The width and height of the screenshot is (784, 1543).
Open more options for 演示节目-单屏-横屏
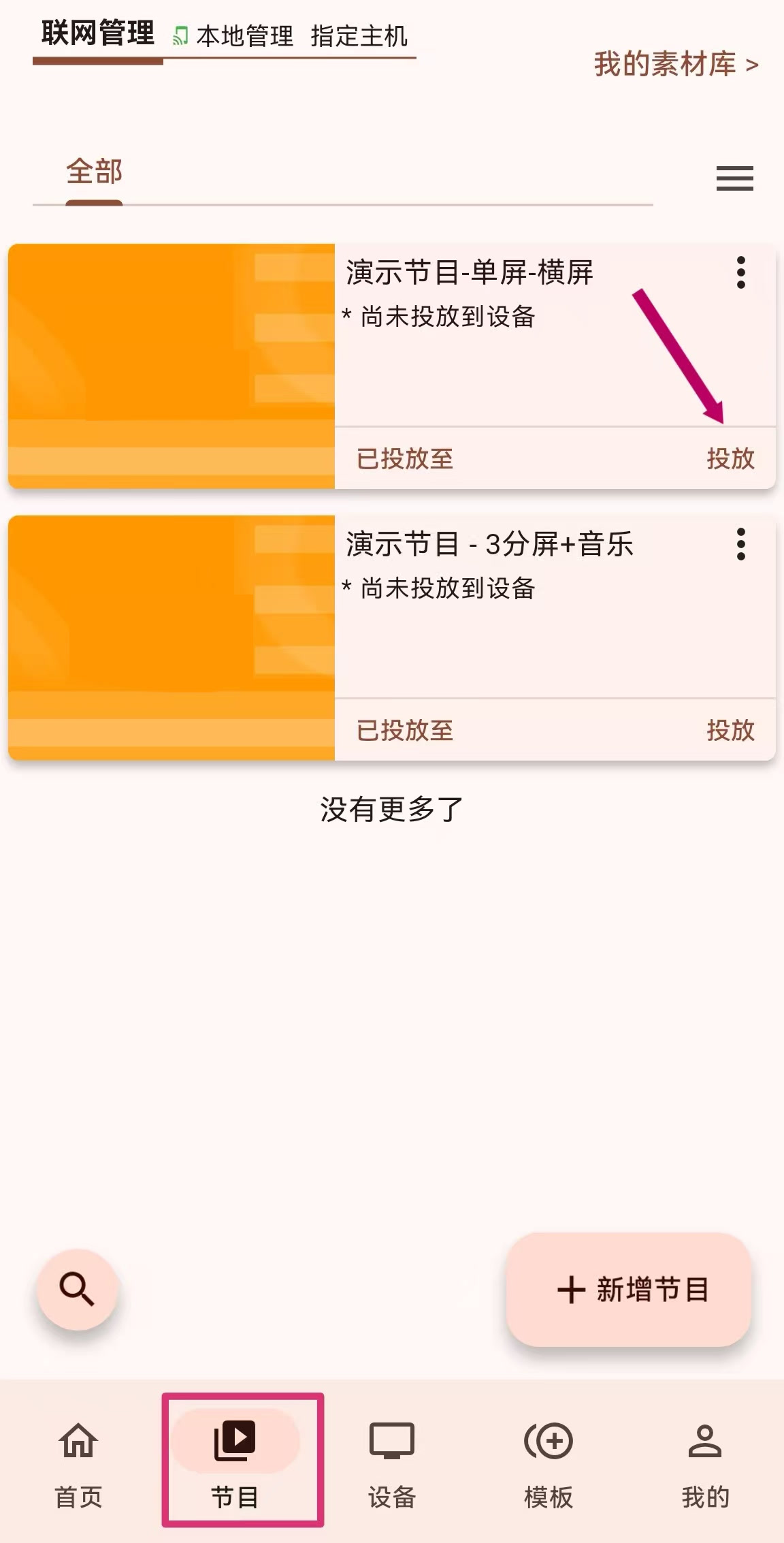[741, 273]
